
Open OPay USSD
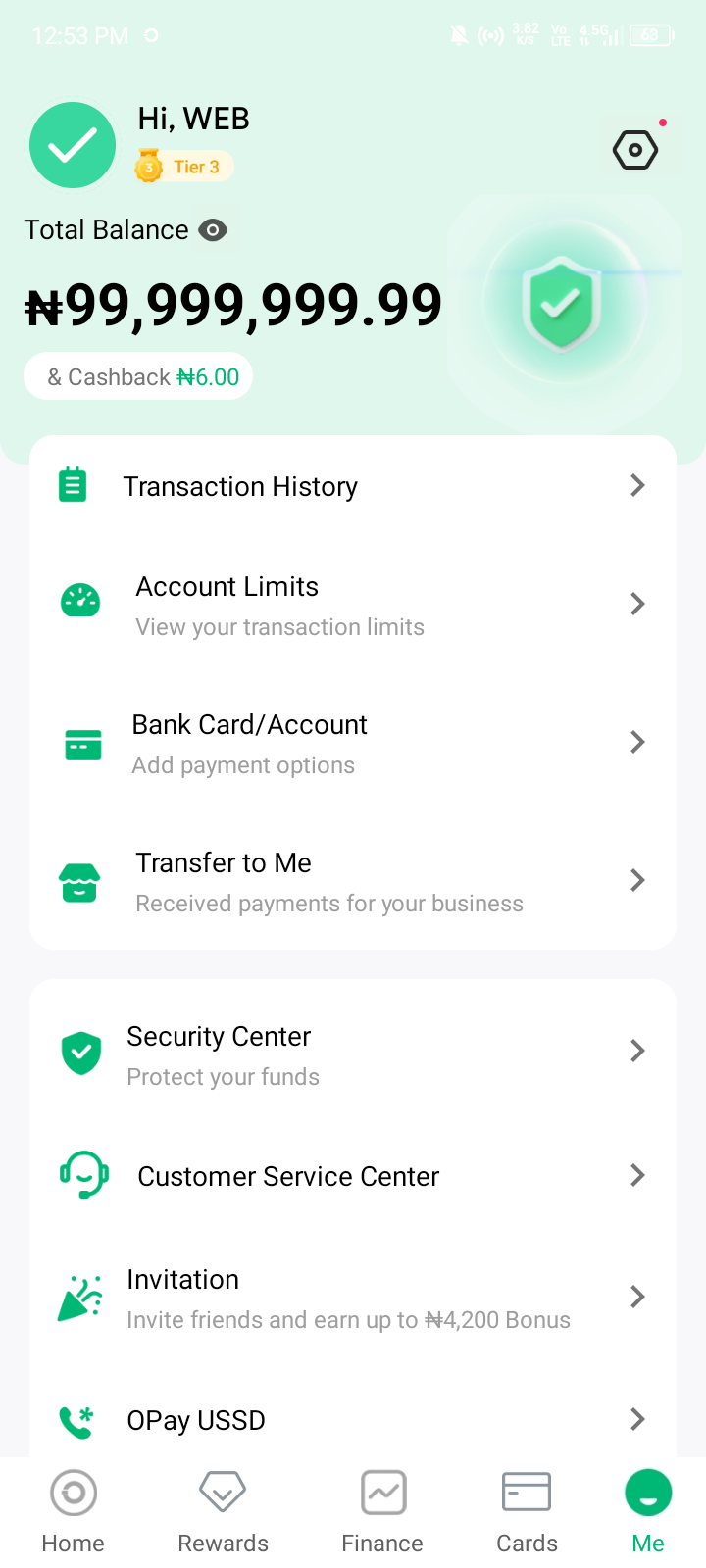353,1420
